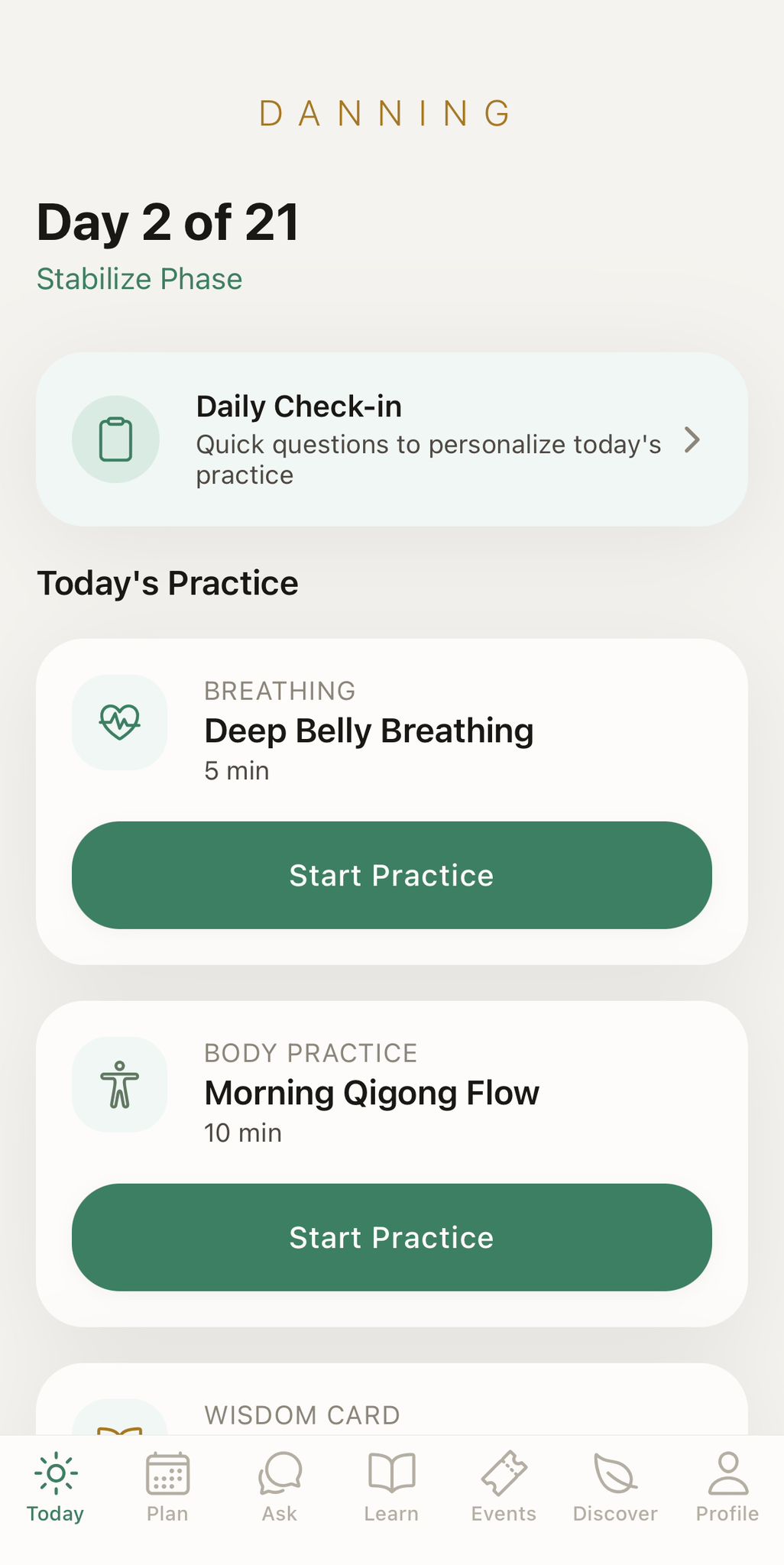
Task: Tap the body figure icon on Qigong card
Action: [x=119, y=1084]
